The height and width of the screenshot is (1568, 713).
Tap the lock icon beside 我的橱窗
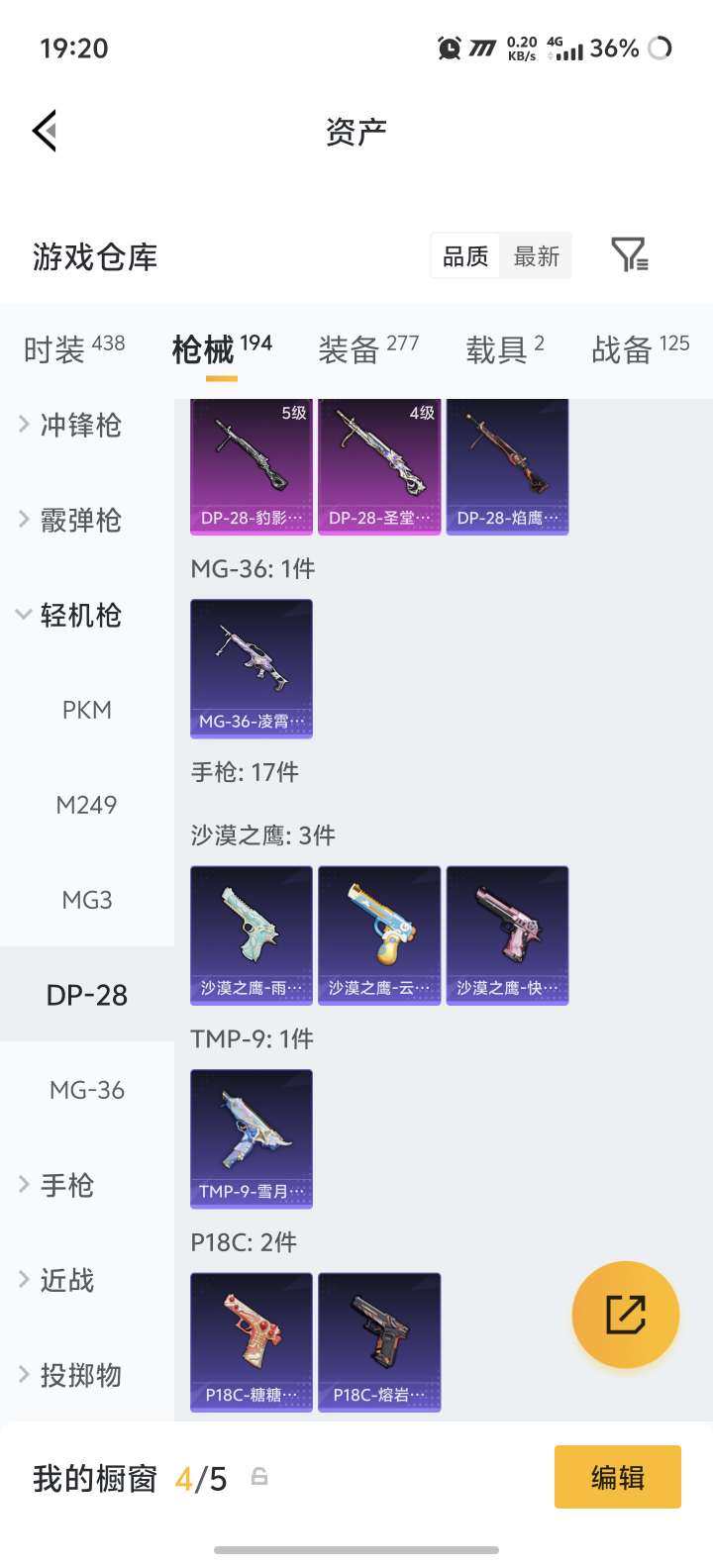259,1476
